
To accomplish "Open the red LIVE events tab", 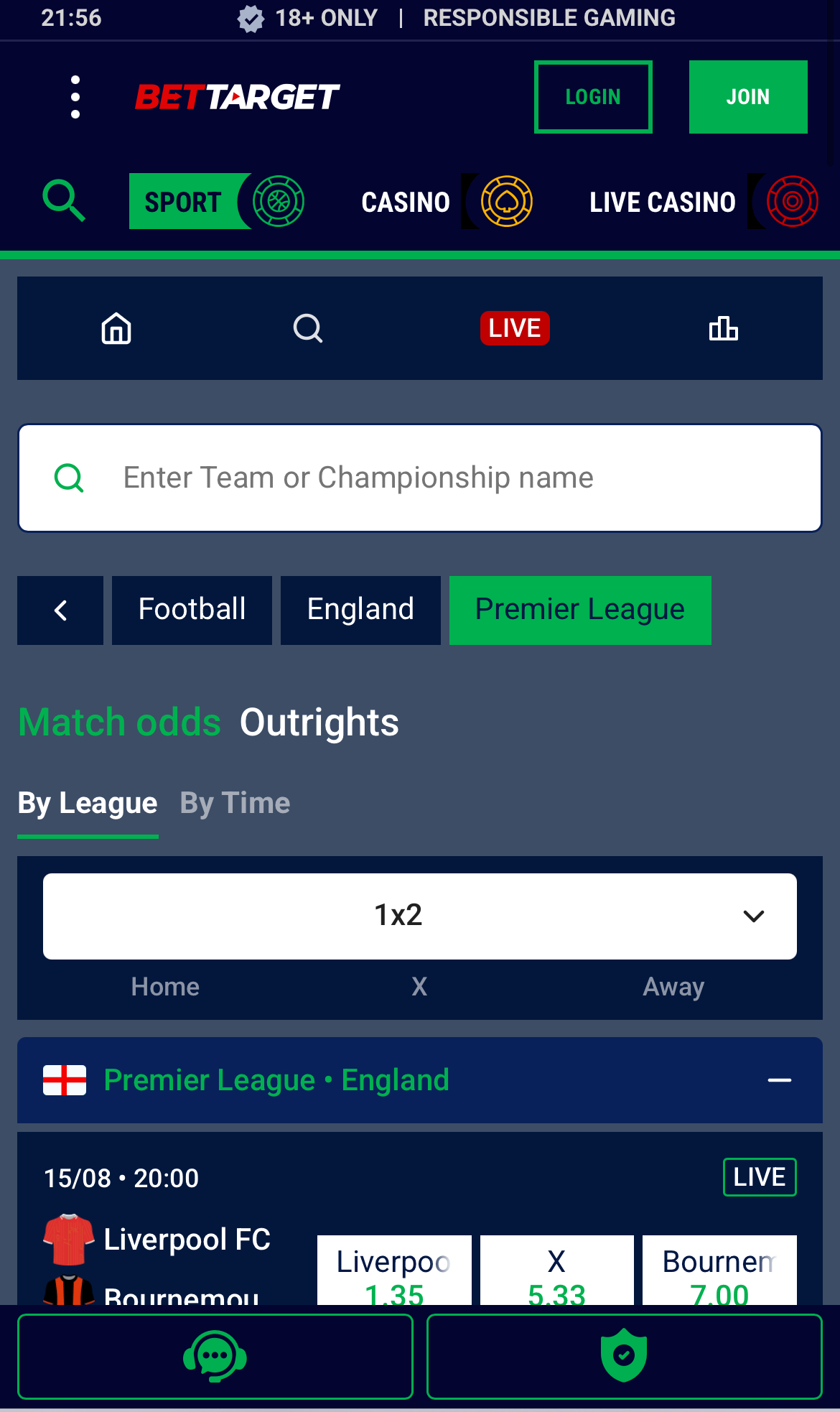I will [x=515, y=328].
